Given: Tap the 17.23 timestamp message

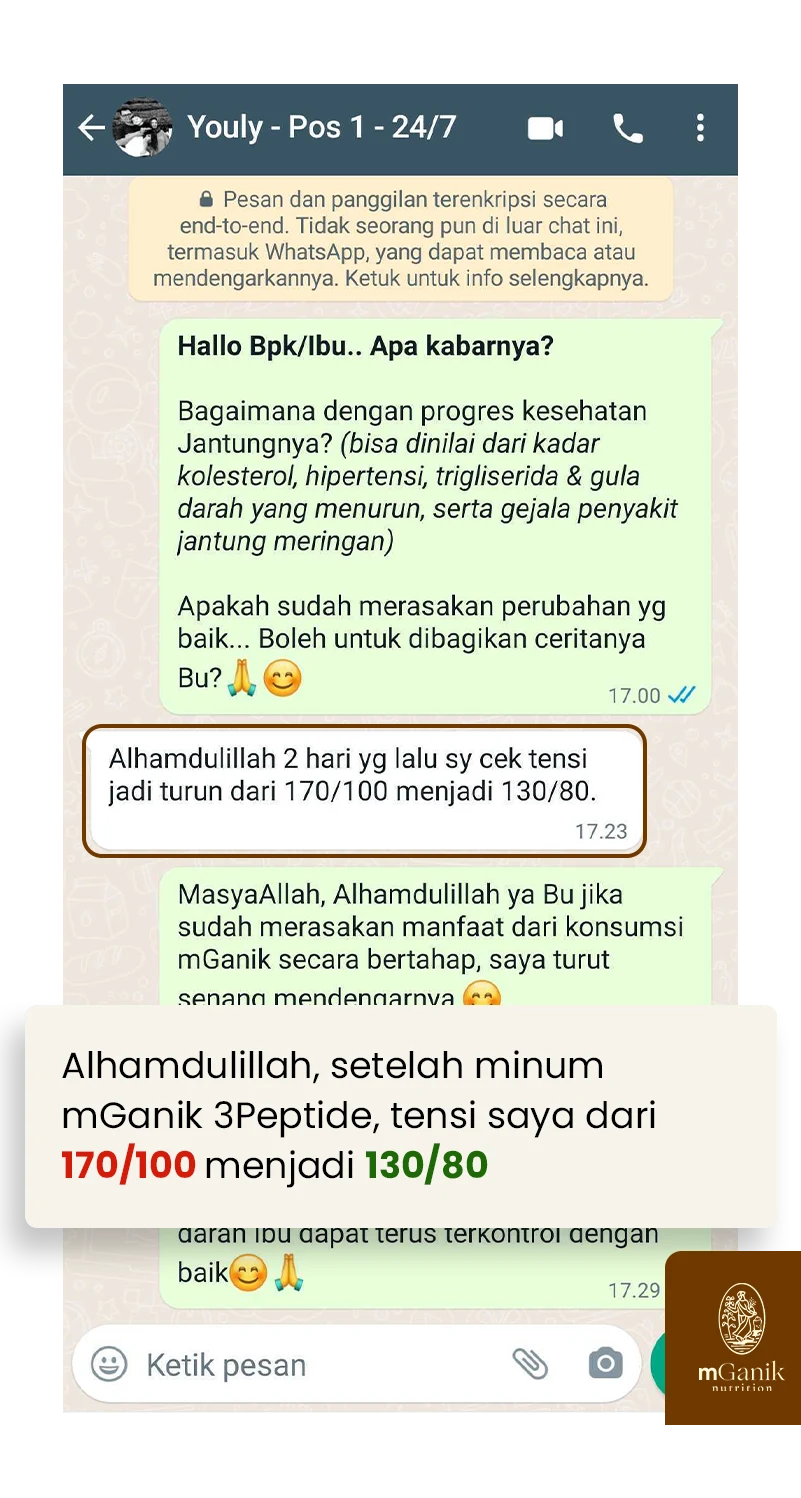Looking at the screenshot, I should [600, 831].
